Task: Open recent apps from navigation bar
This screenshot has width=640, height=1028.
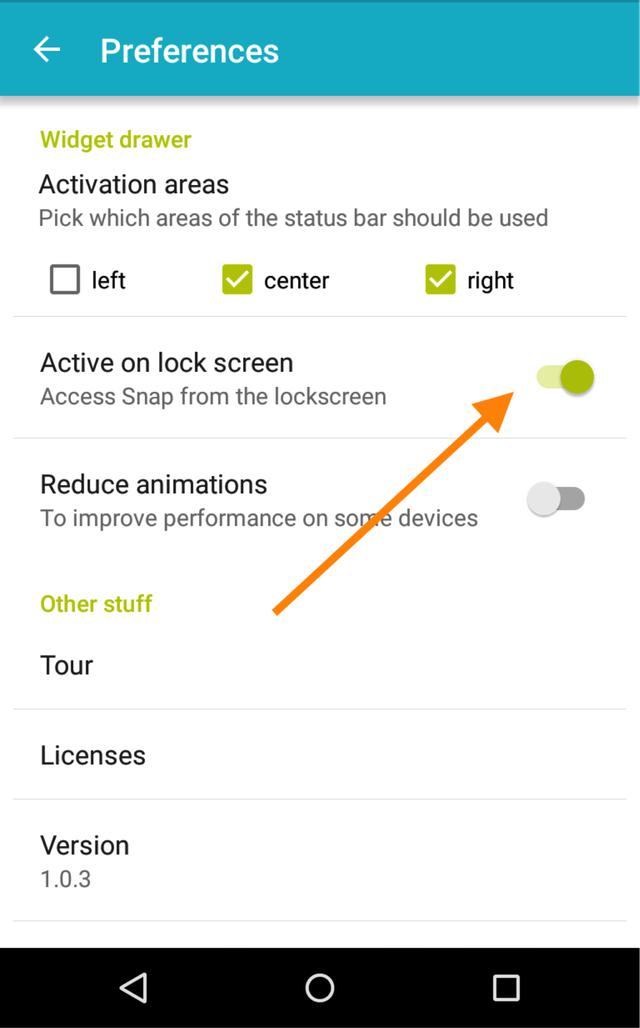Action: tap(506, 987)
